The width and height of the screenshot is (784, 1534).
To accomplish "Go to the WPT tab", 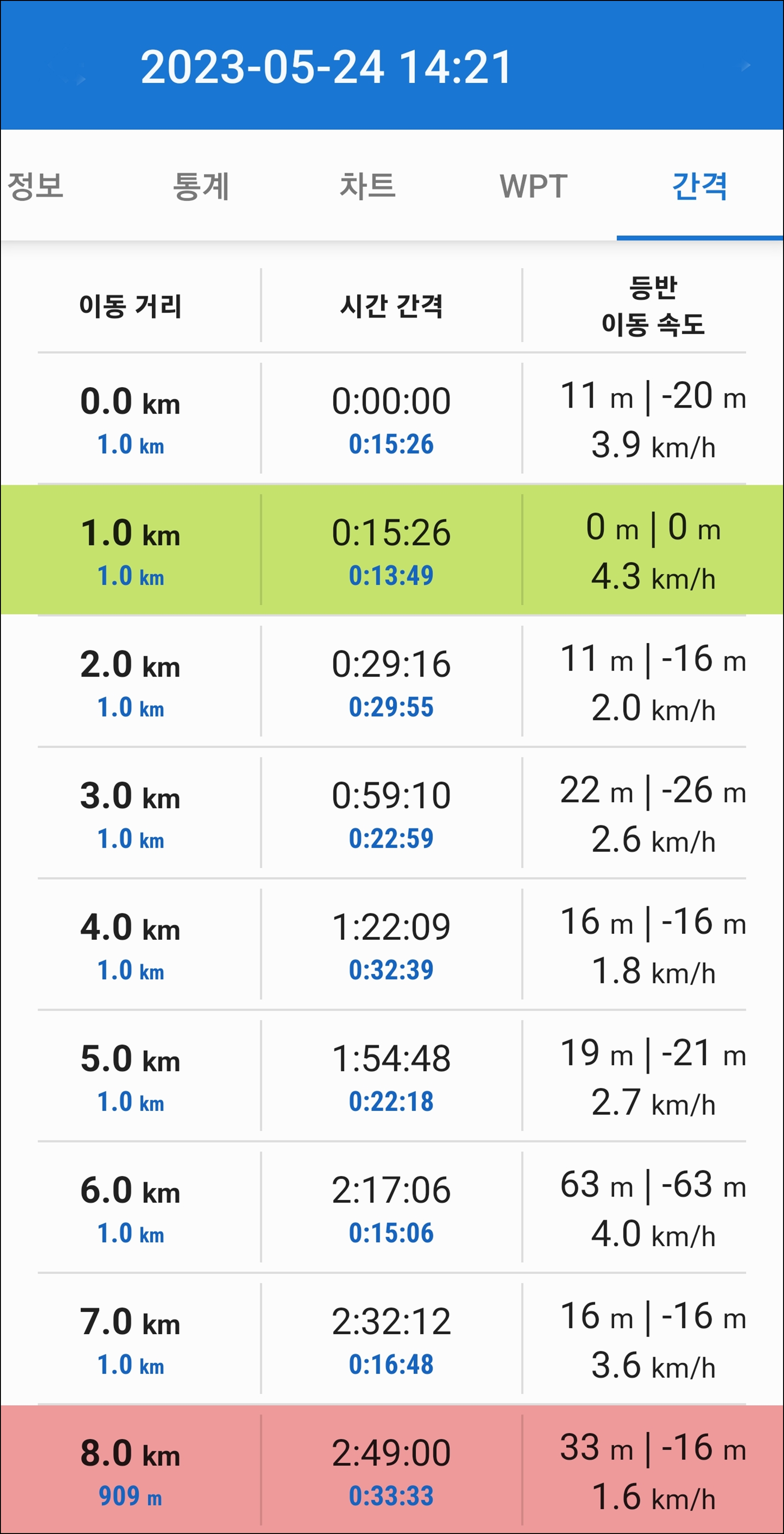I will point(533,186).
